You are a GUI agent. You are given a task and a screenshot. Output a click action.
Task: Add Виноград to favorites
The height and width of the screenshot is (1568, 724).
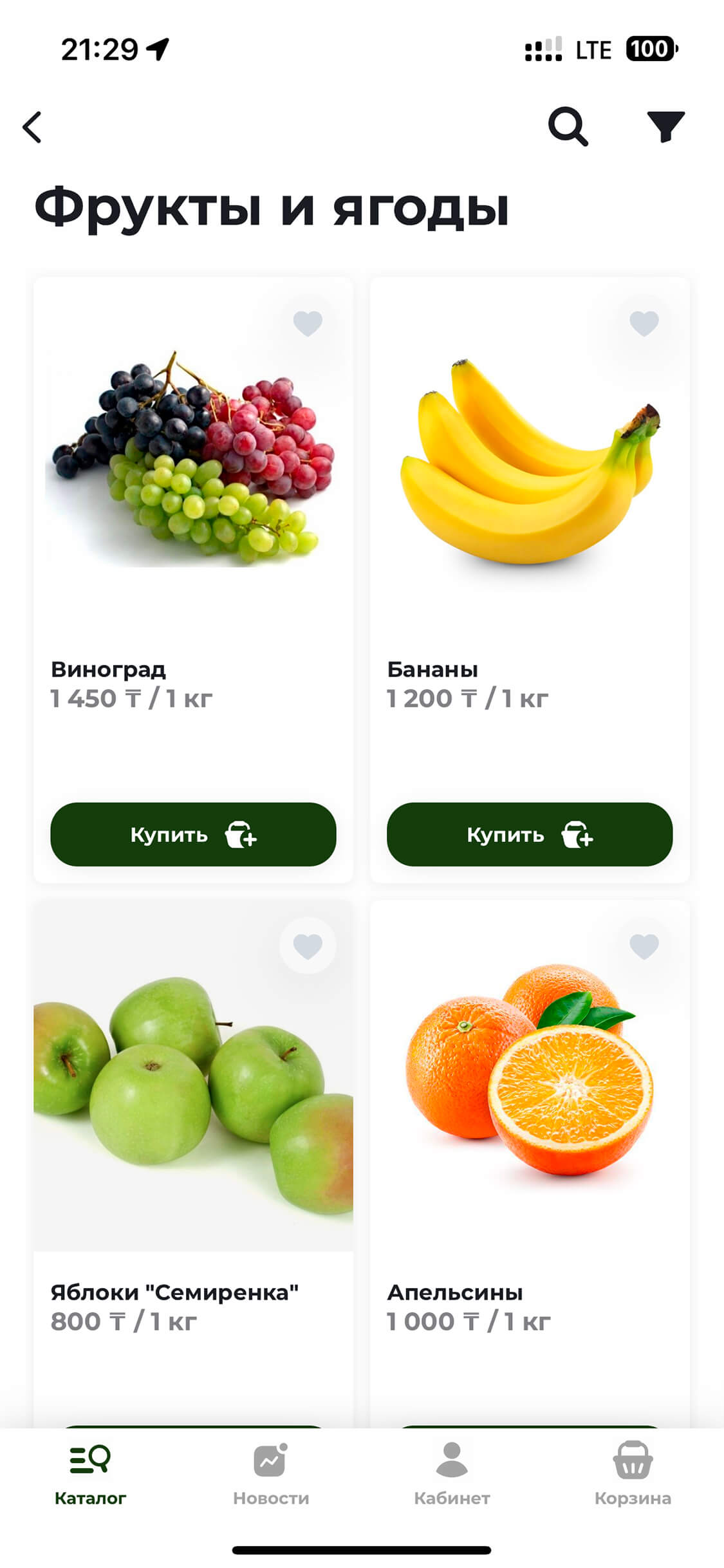[308, 323]
